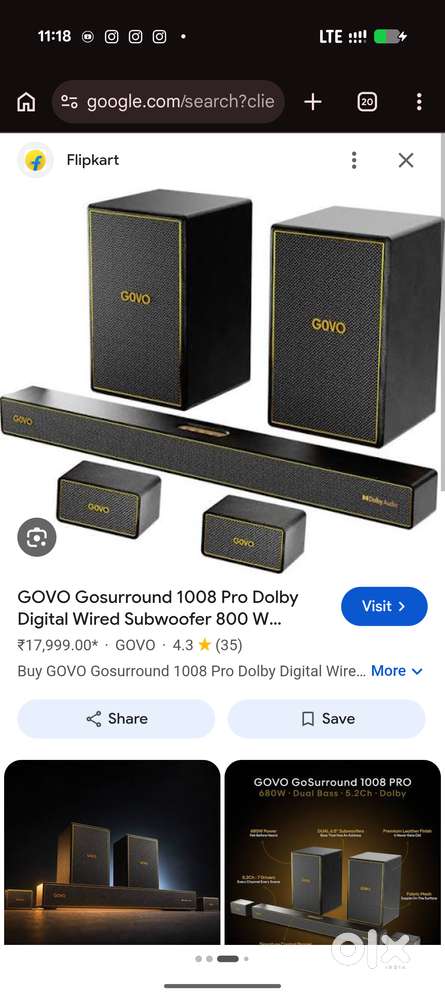
Task: Search this image with Google Lens
Action: 36,537
